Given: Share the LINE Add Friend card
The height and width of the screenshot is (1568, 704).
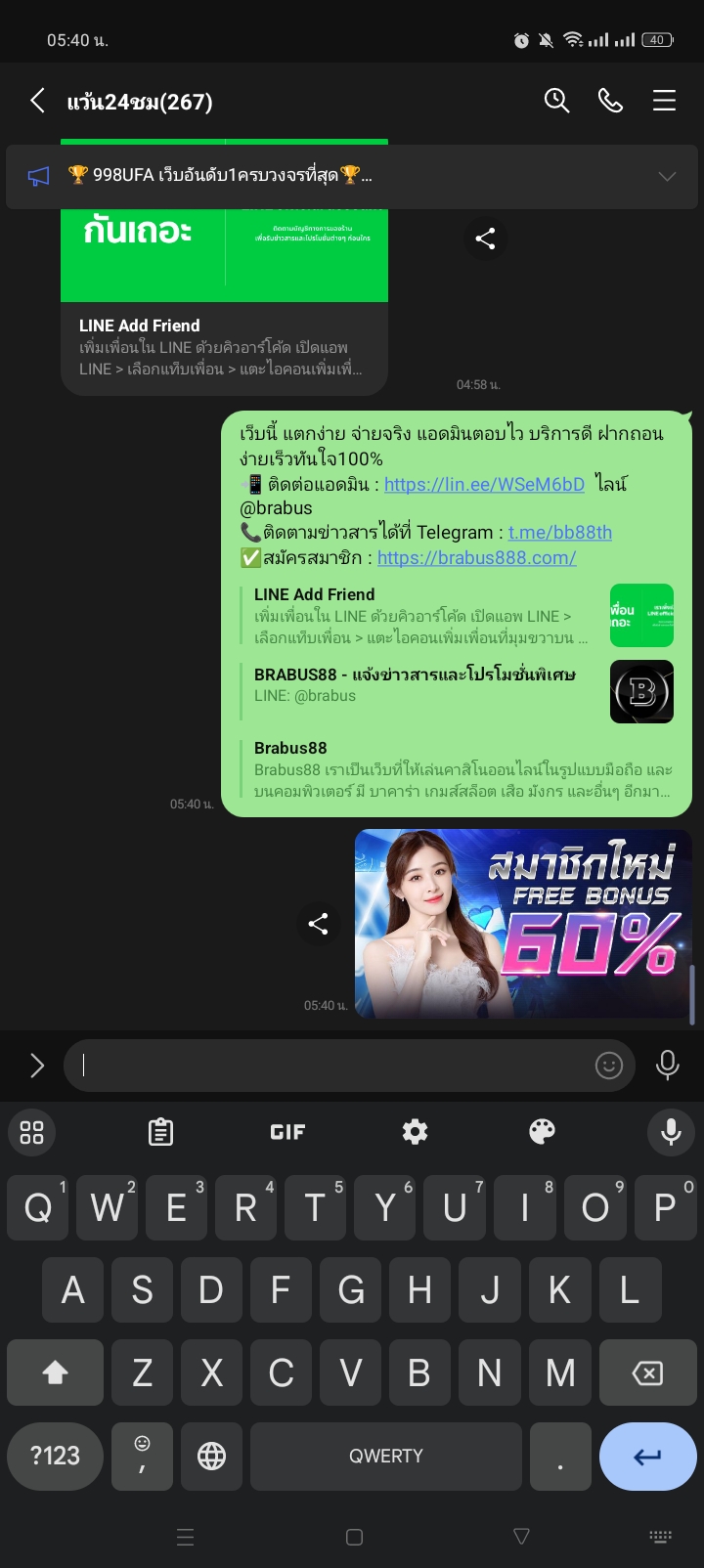Looking at the screenshot, I should [485, 239].
